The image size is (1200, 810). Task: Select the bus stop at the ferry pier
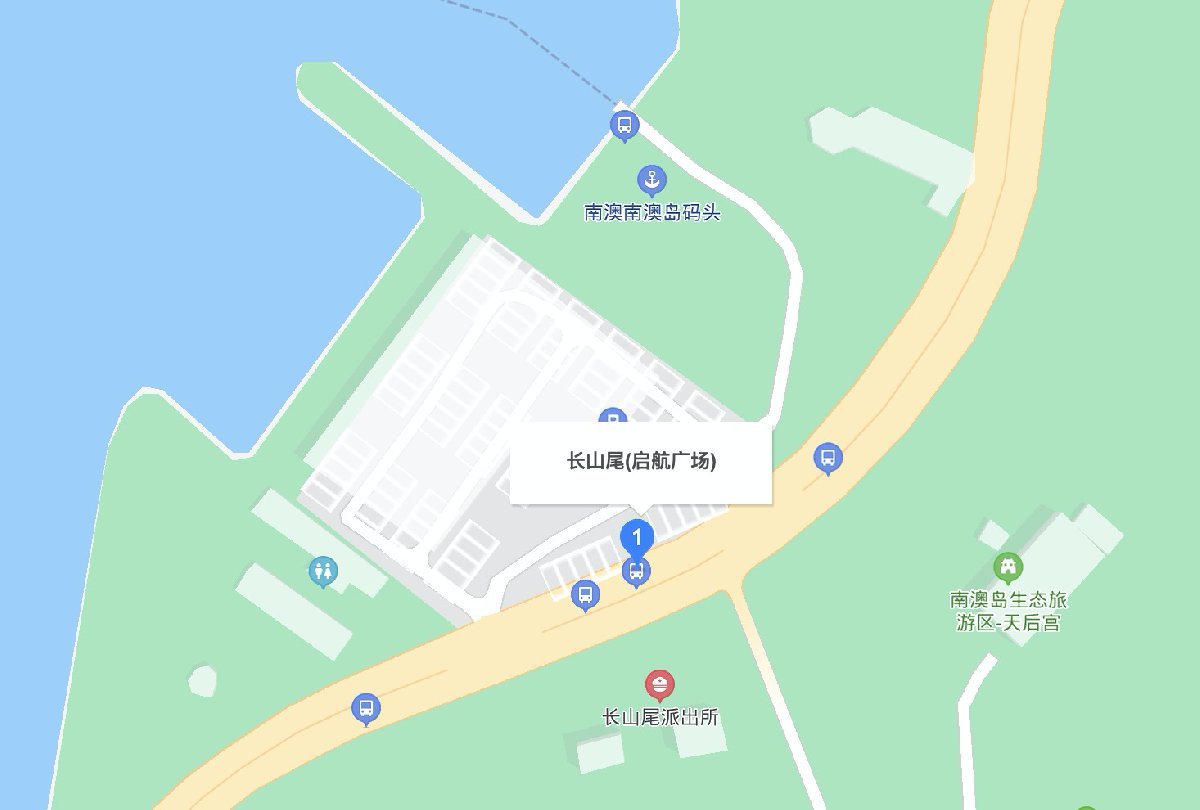click(624, 126)
